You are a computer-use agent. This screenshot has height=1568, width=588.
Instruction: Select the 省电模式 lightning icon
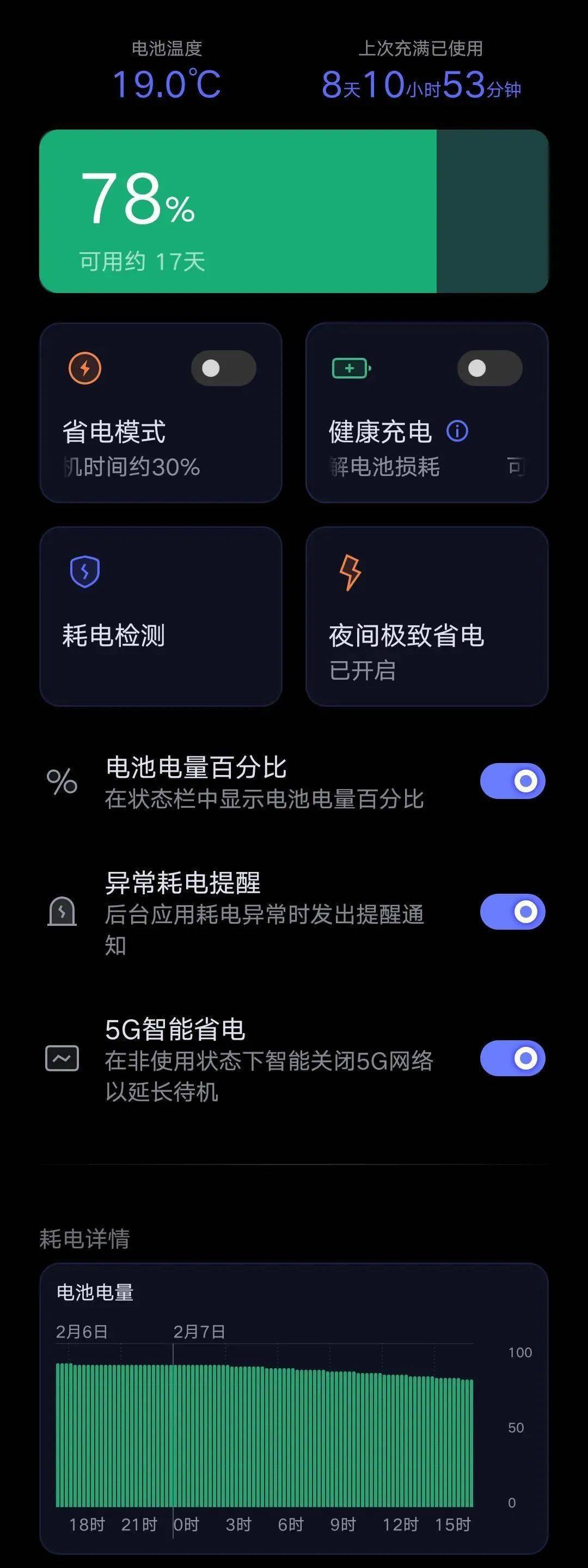84,368
